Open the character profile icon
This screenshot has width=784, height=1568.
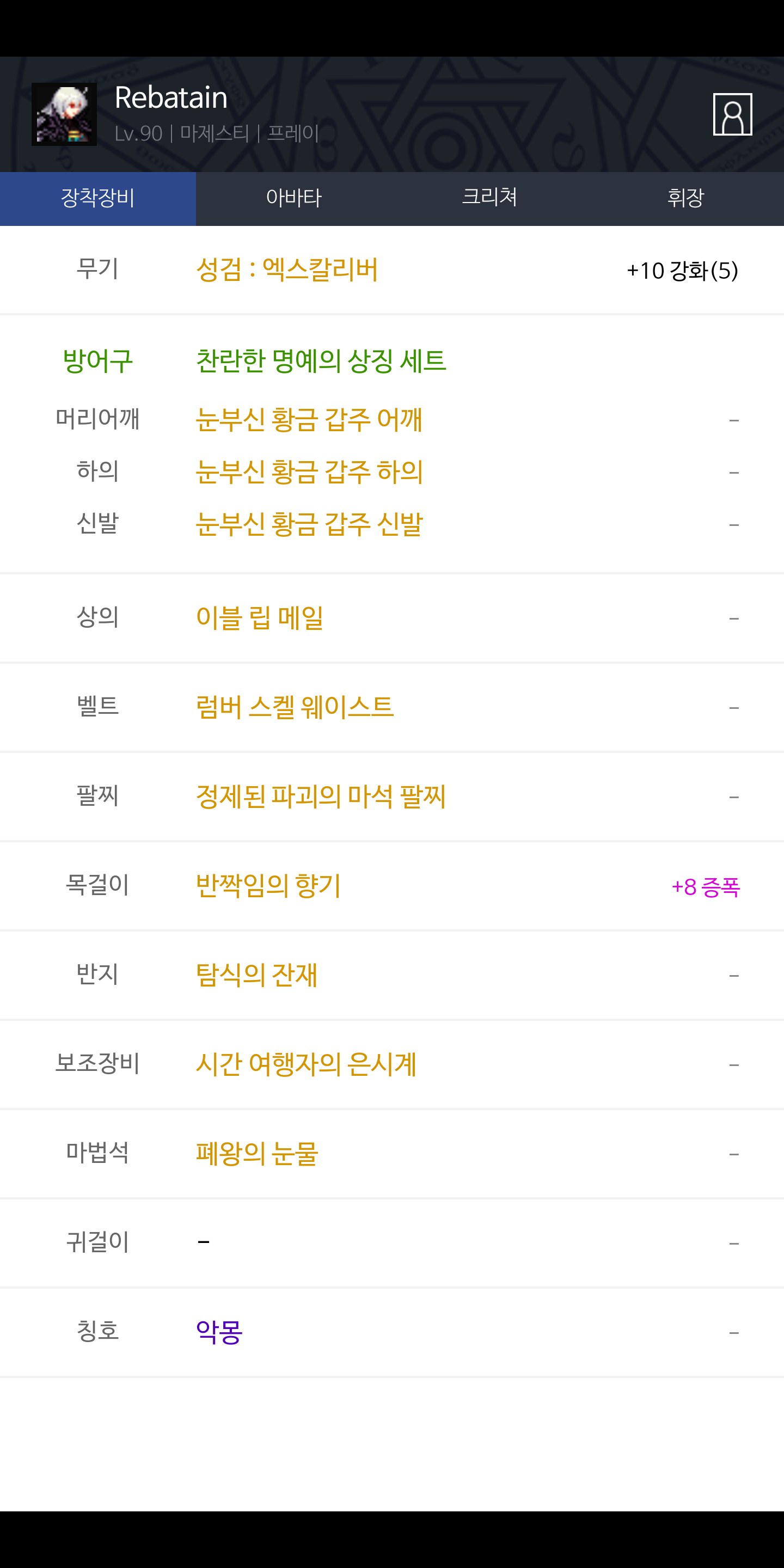732,114
